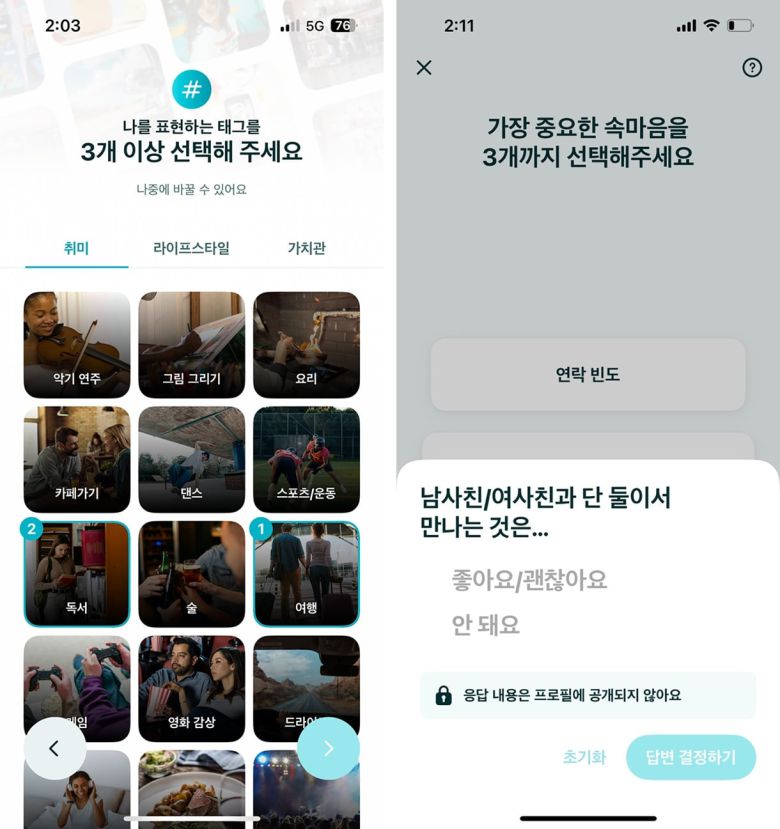Choose the 안 돼요 answer
Image resolution: width=780 pixels, height=829 pixels.
[486, 626]
